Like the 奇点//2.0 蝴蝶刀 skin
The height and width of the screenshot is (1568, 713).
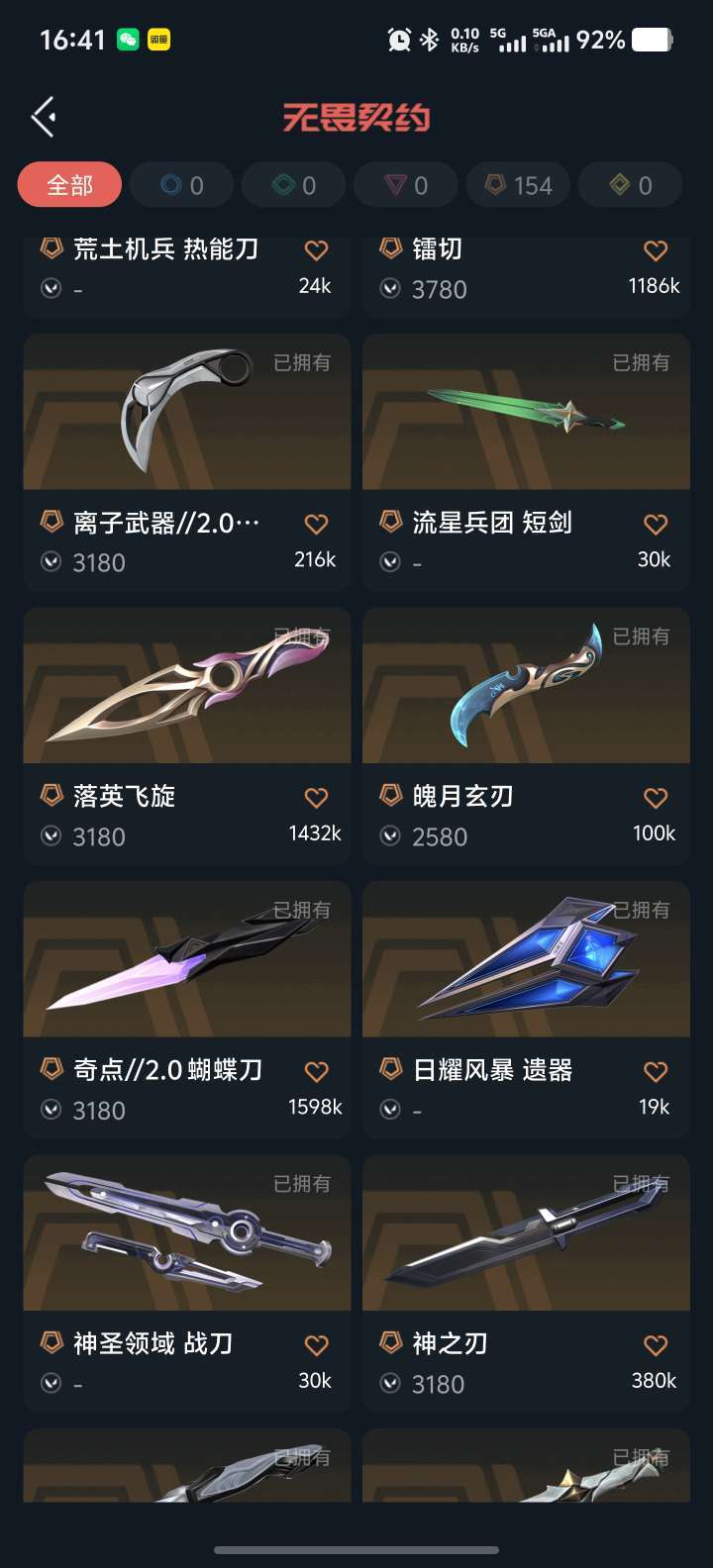[316, 1071]
